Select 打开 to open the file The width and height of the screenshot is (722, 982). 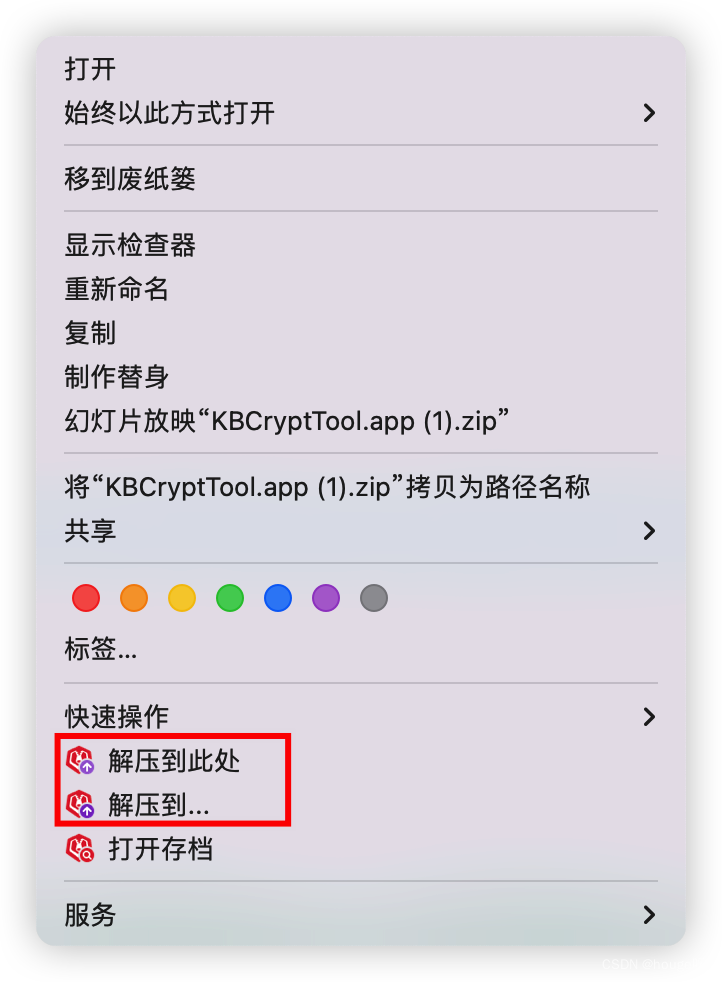tap(90, 69)
